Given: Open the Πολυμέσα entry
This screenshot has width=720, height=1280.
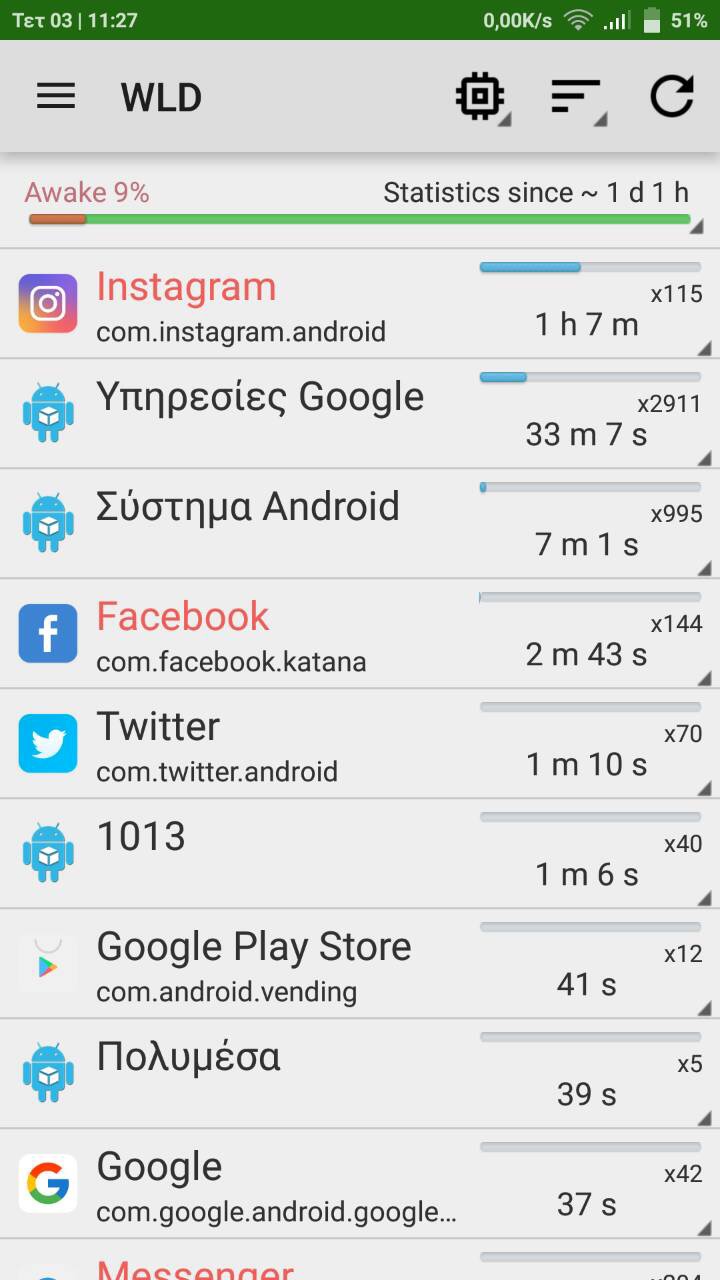Looking at the screenshot, I should click(x=360, y=1074).
